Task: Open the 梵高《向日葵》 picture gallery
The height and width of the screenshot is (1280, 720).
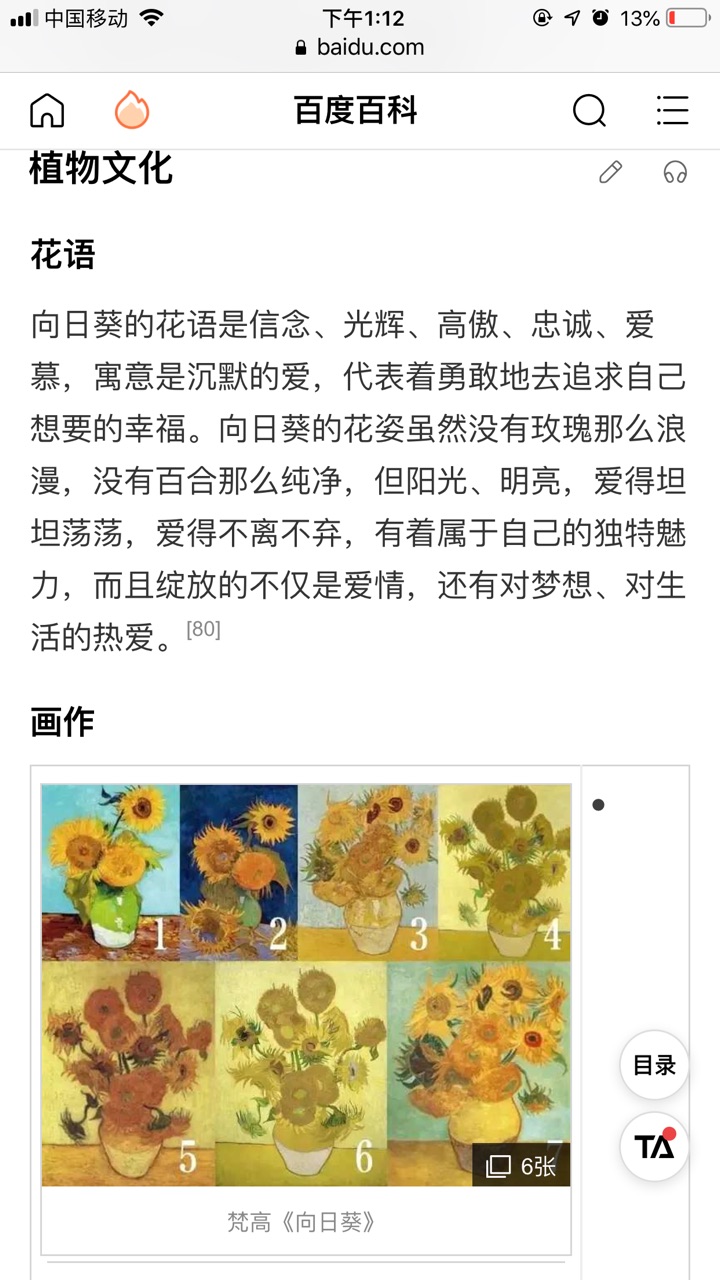Action: click(x=306, y=985)
